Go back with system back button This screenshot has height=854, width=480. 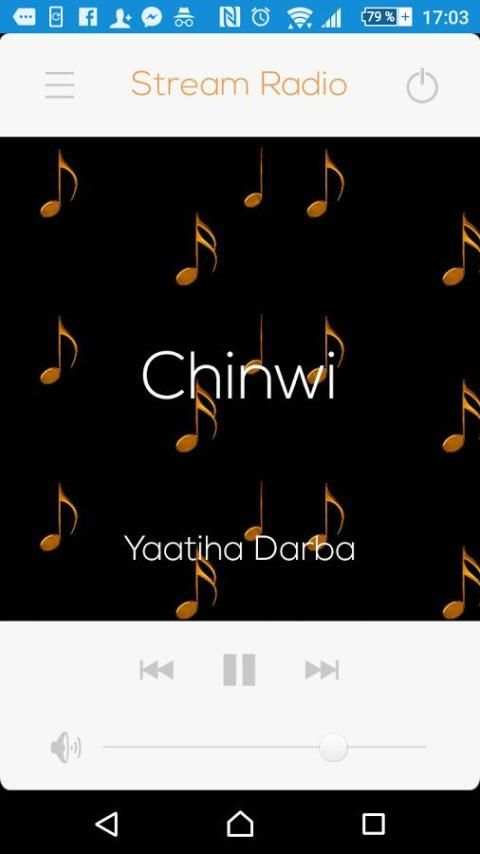[107, 824]
